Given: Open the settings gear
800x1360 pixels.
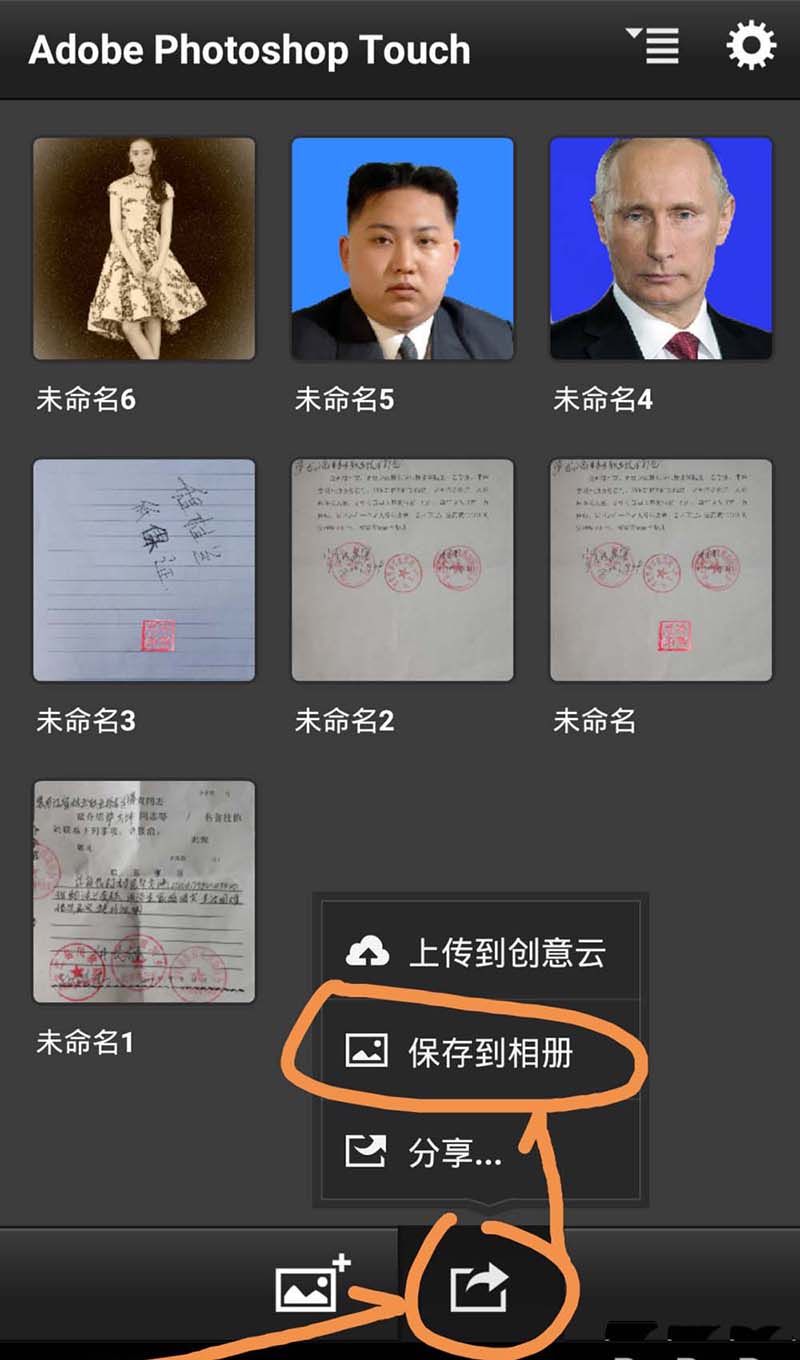Looking at the screenshot, I should (x=751, y=47).
